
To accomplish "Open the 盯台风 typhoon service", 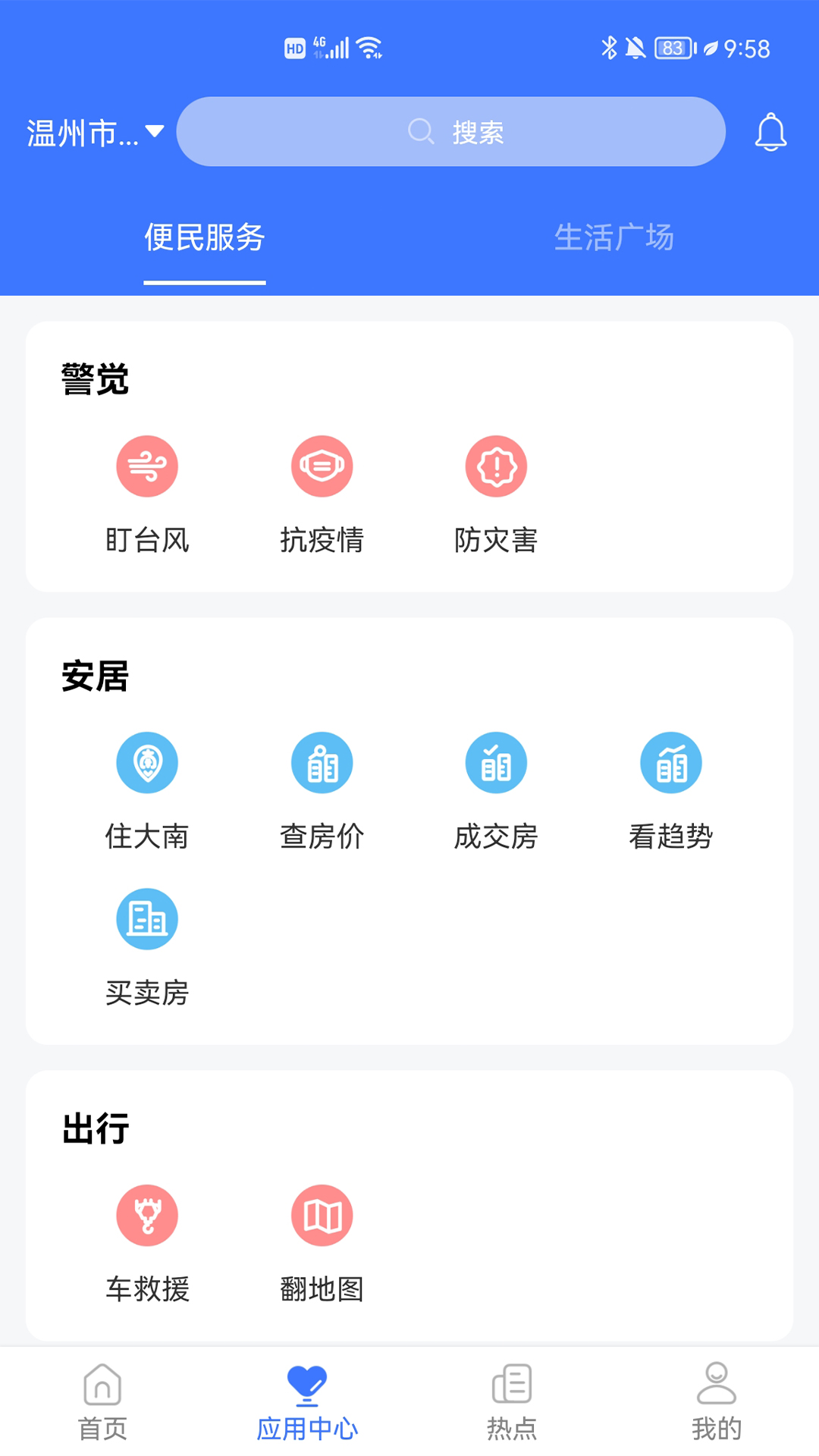I will [x=147, y=494].
